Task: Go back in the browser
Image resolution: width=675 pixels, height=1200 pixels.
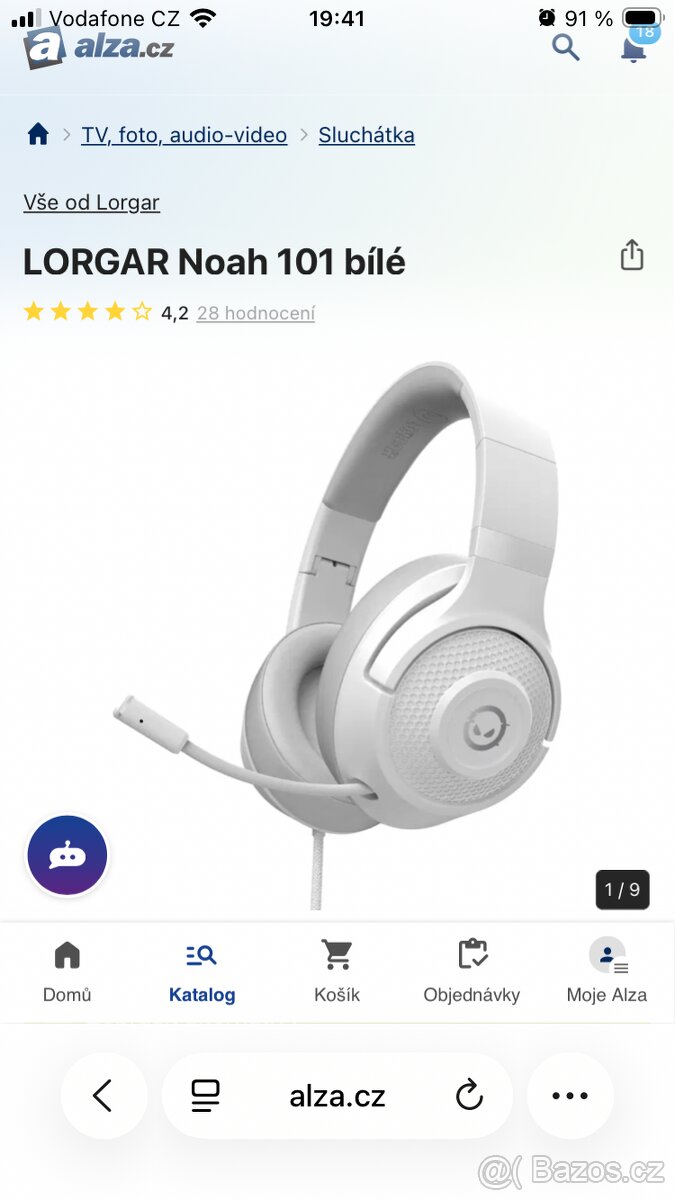Action: (103, 1096)
